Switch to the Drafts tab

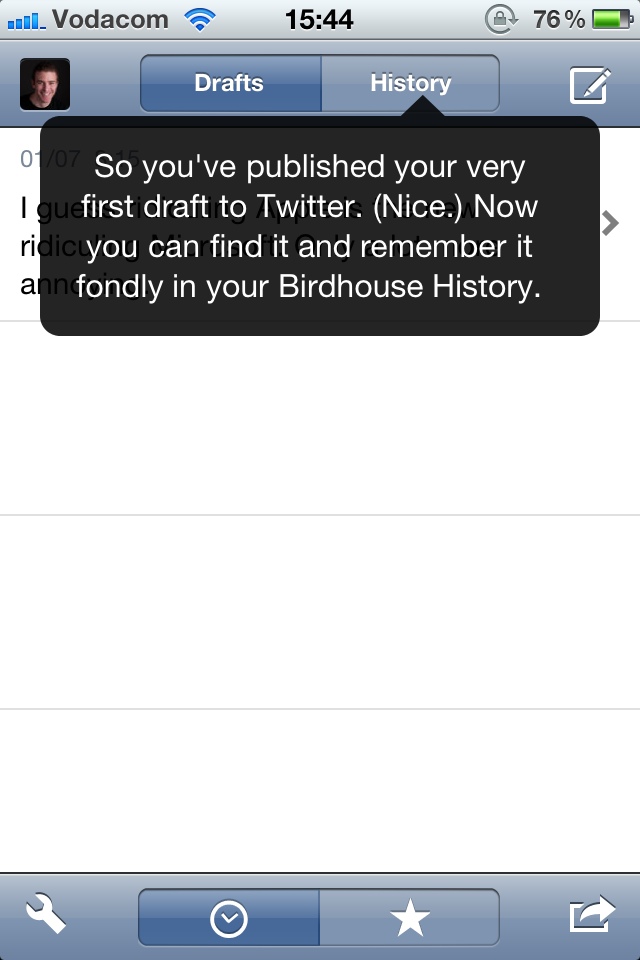(230, 84)
